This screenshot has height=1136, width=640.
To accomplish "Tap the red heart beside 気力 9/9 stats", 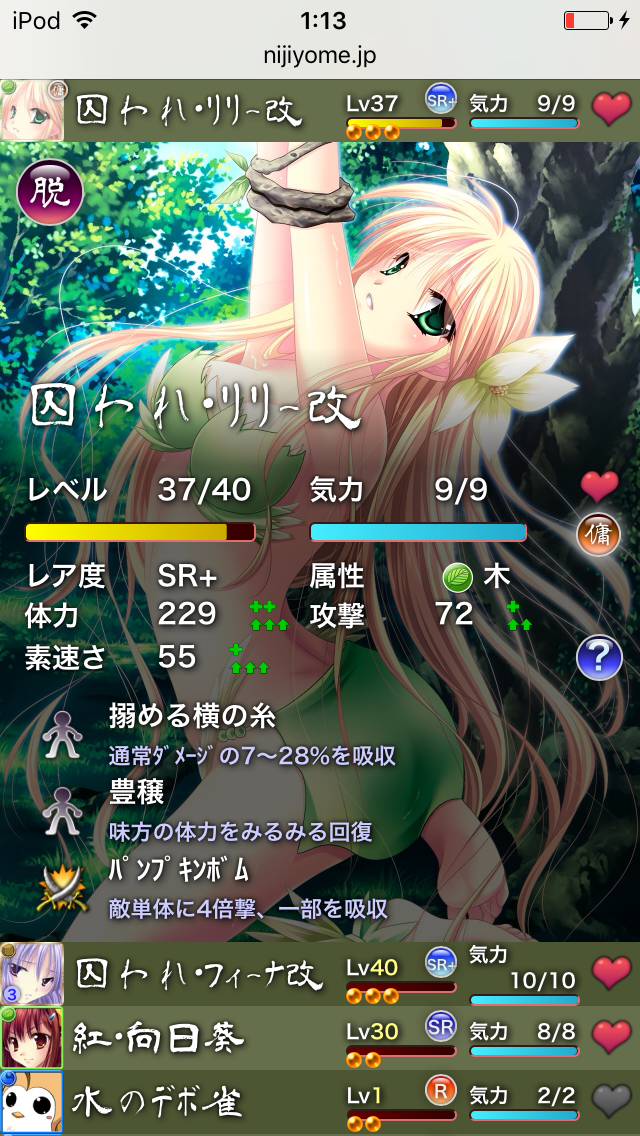I will 599,487.
